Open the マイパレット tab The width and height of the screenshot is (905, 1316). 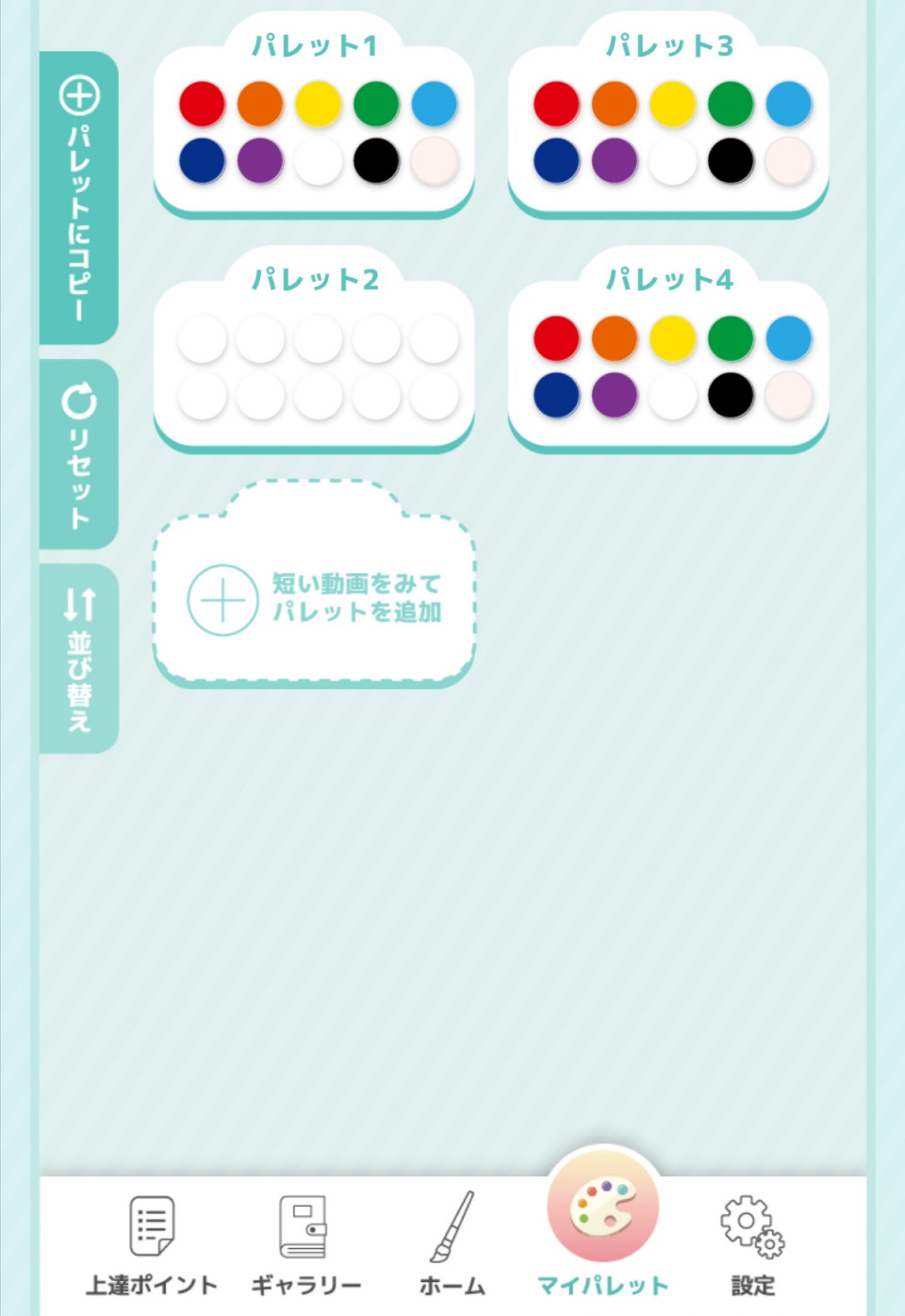pos(603,1226)
